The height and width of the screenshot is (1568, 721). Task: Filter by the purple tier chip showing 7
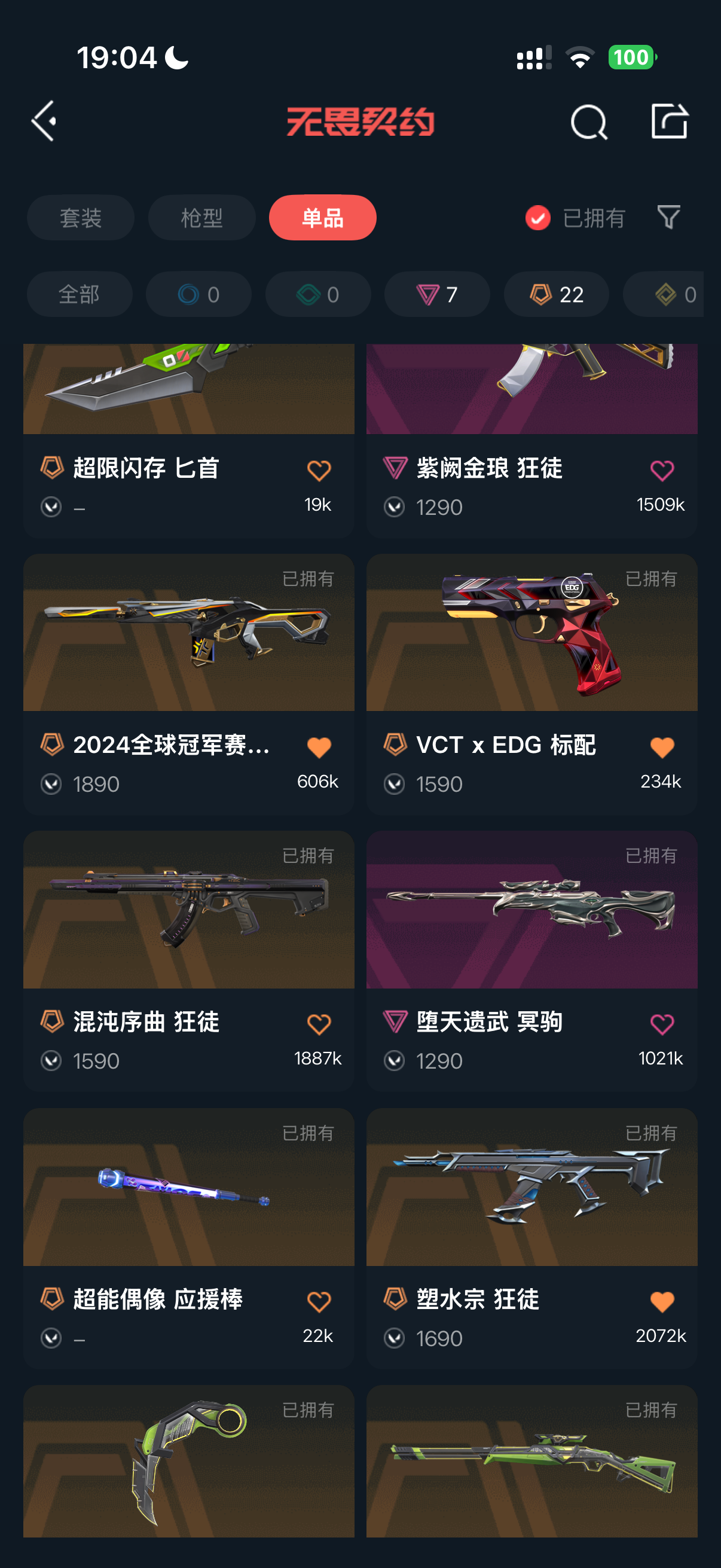click(437, 295)
